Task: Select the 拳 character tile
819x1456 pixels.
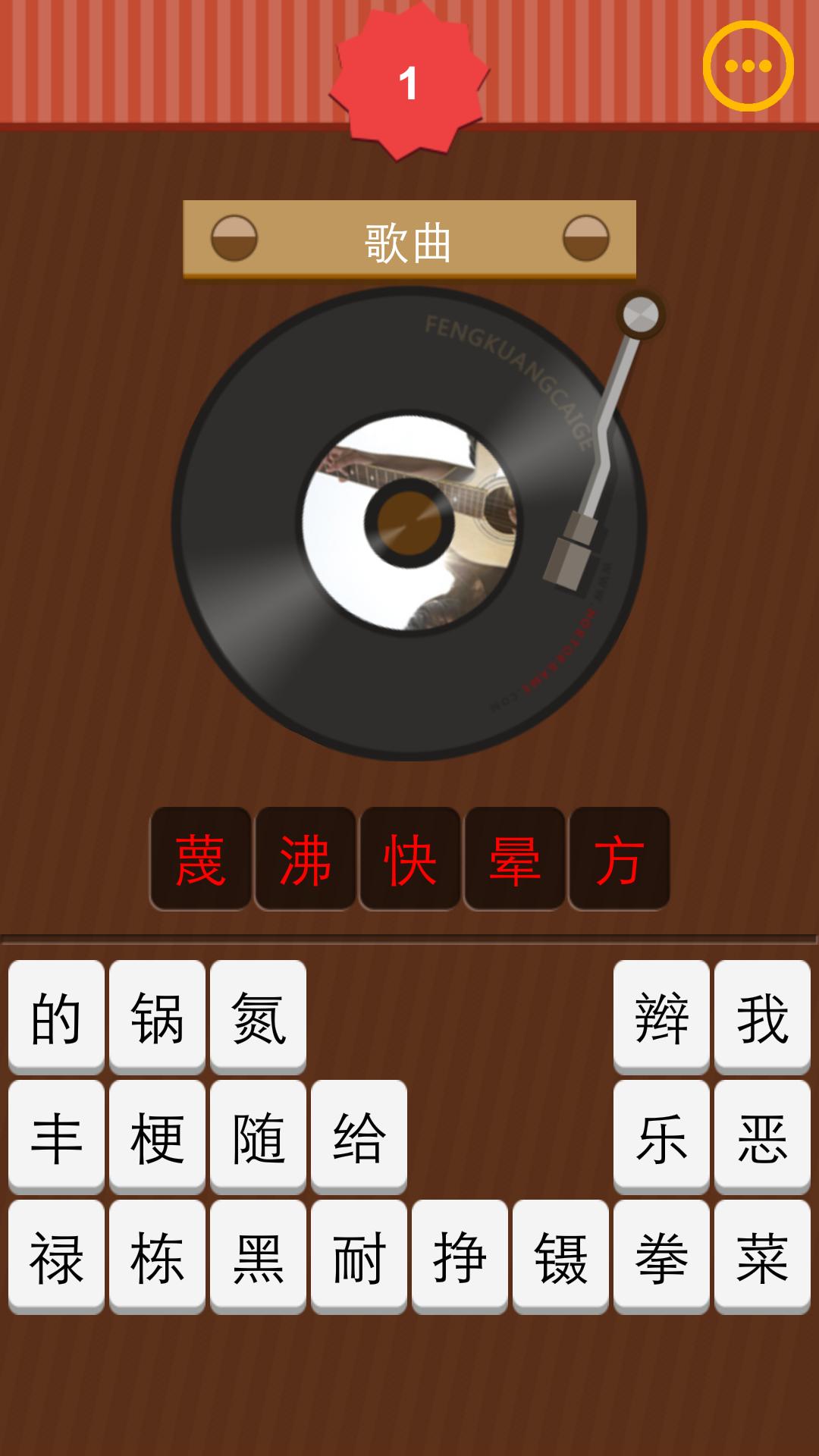Action: point(661,1257)
